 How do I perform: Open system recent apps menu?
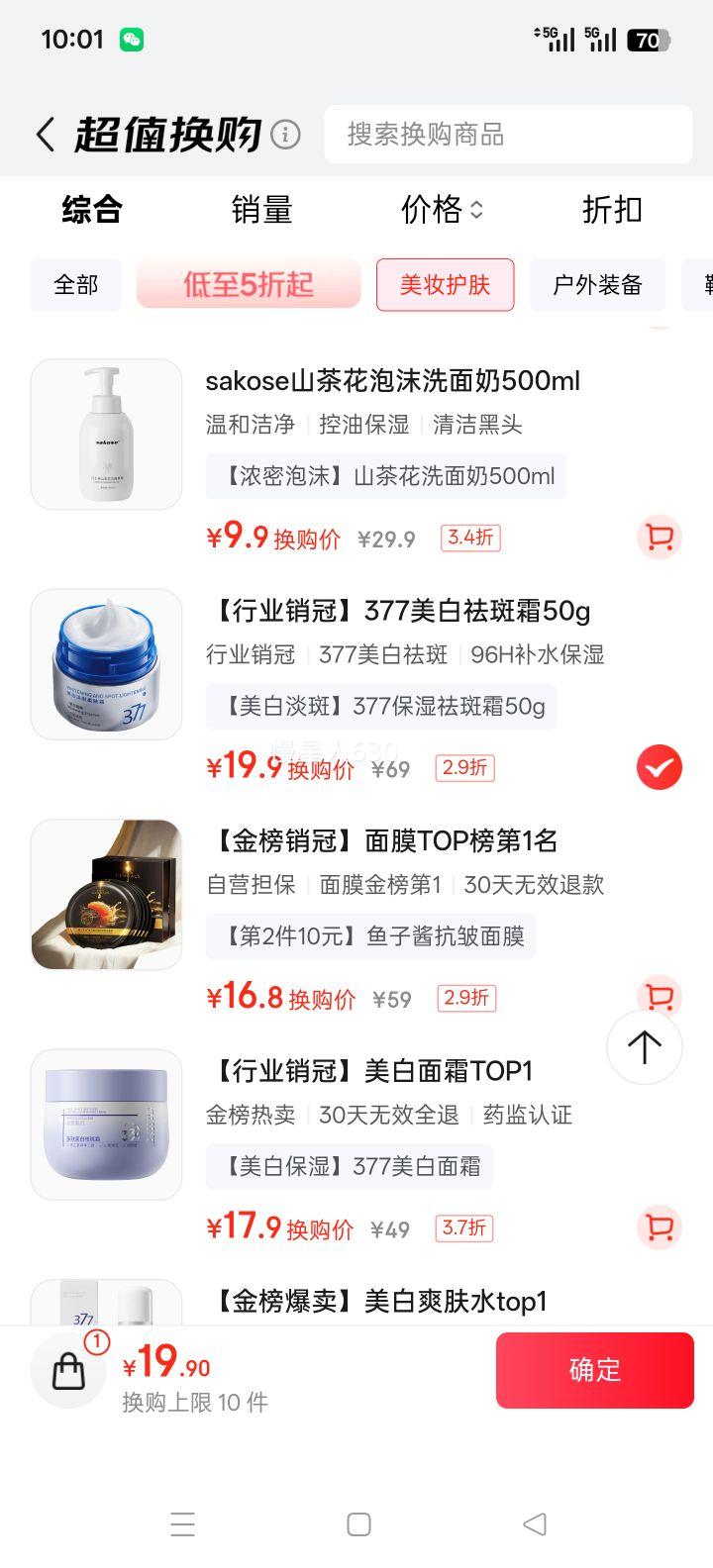pyautogui.click(x=182, y=1524)
